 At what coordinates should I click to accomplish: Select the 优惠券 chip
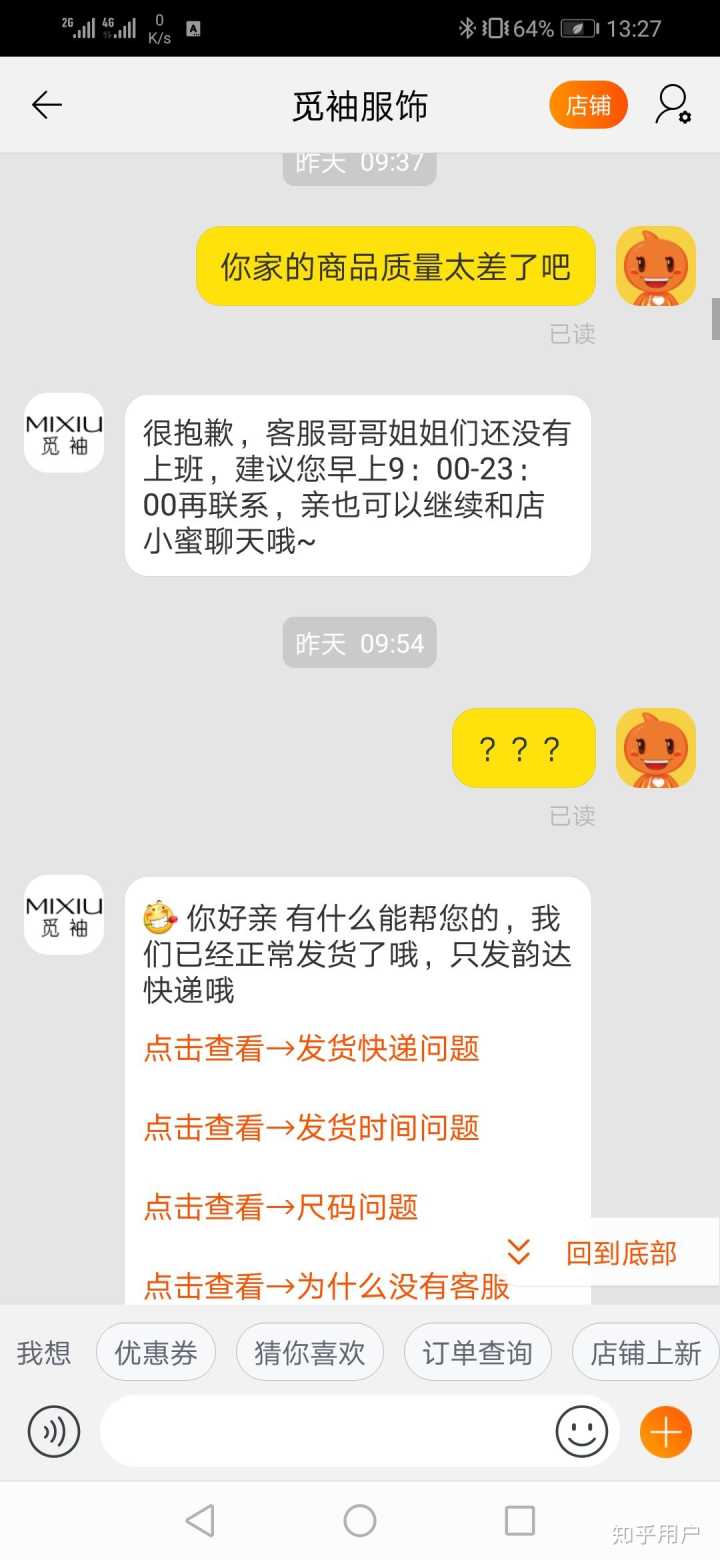tap(156, 1353)
